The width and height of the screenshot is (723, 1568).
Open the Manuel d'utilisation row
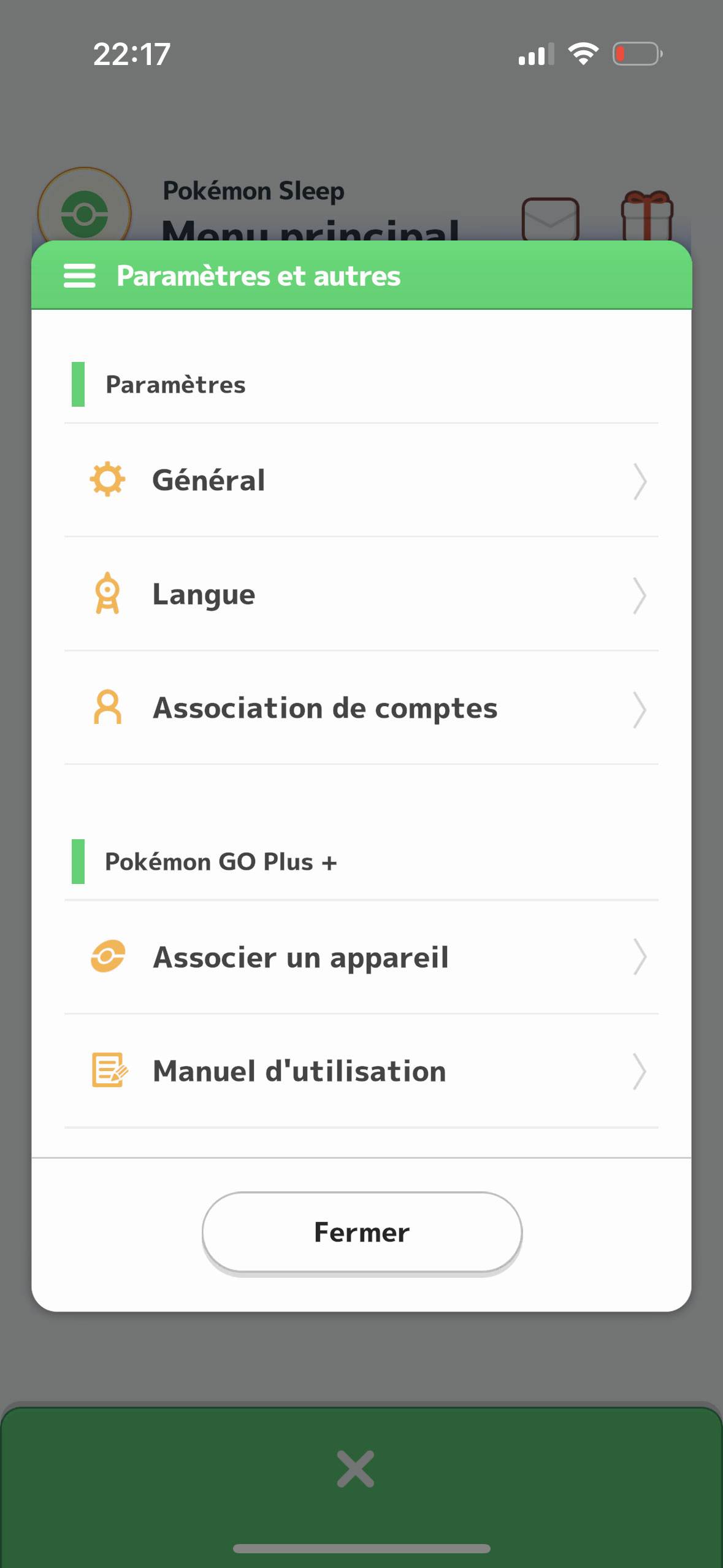tap(361, 1071)
